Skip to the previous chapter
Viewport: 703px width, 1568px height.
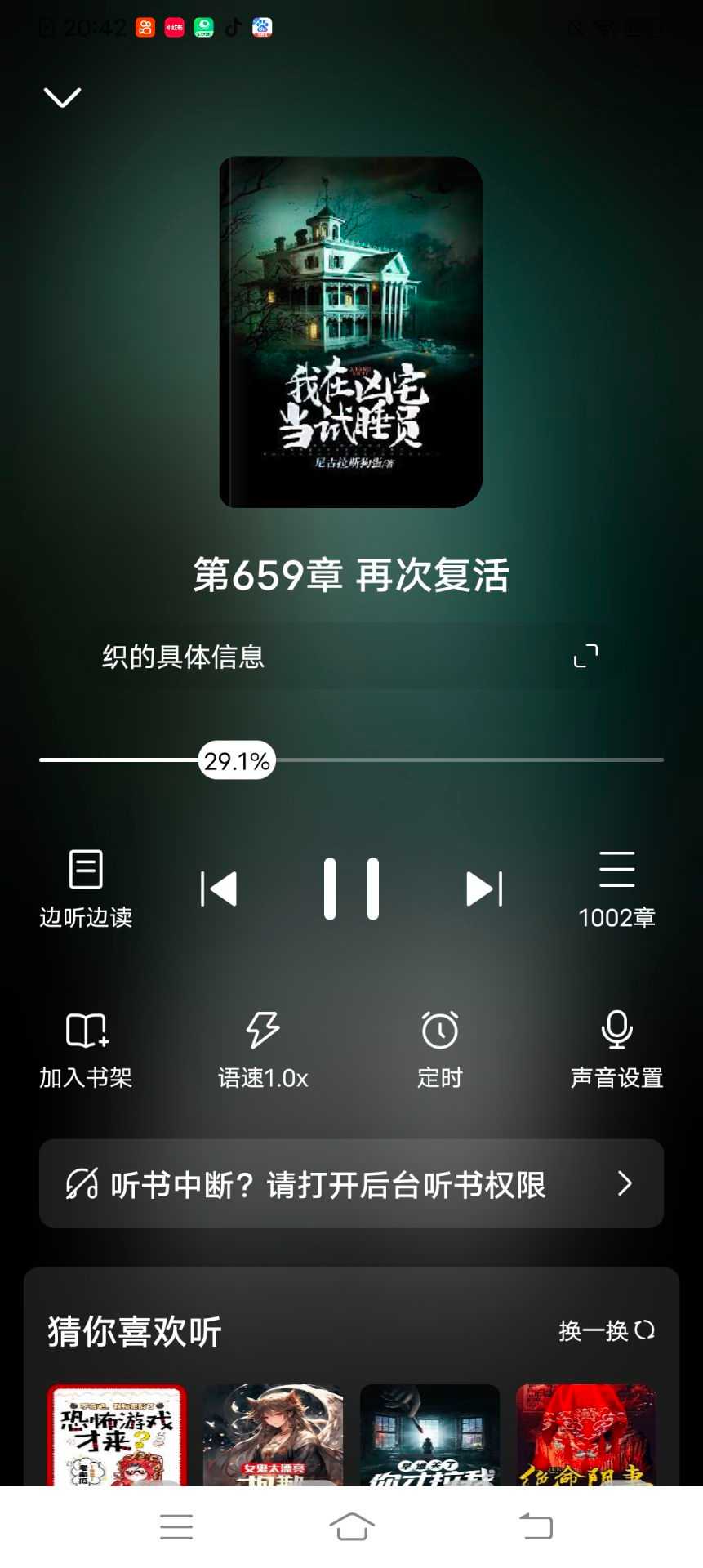[219, 889]
